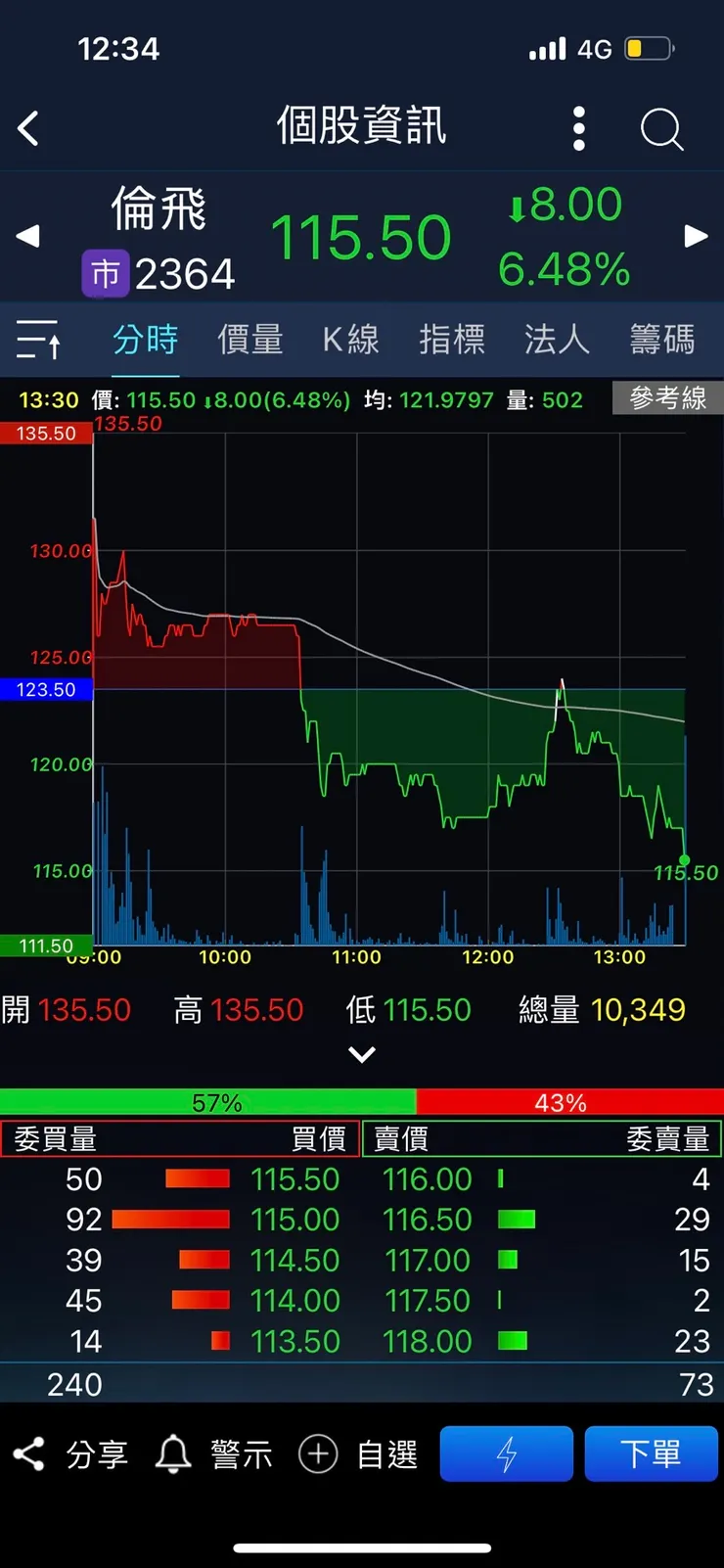This screenshot has width=724, height=1568.
Task: Select the 115.50 best bid price
Action: click(x=294, y=1179)
